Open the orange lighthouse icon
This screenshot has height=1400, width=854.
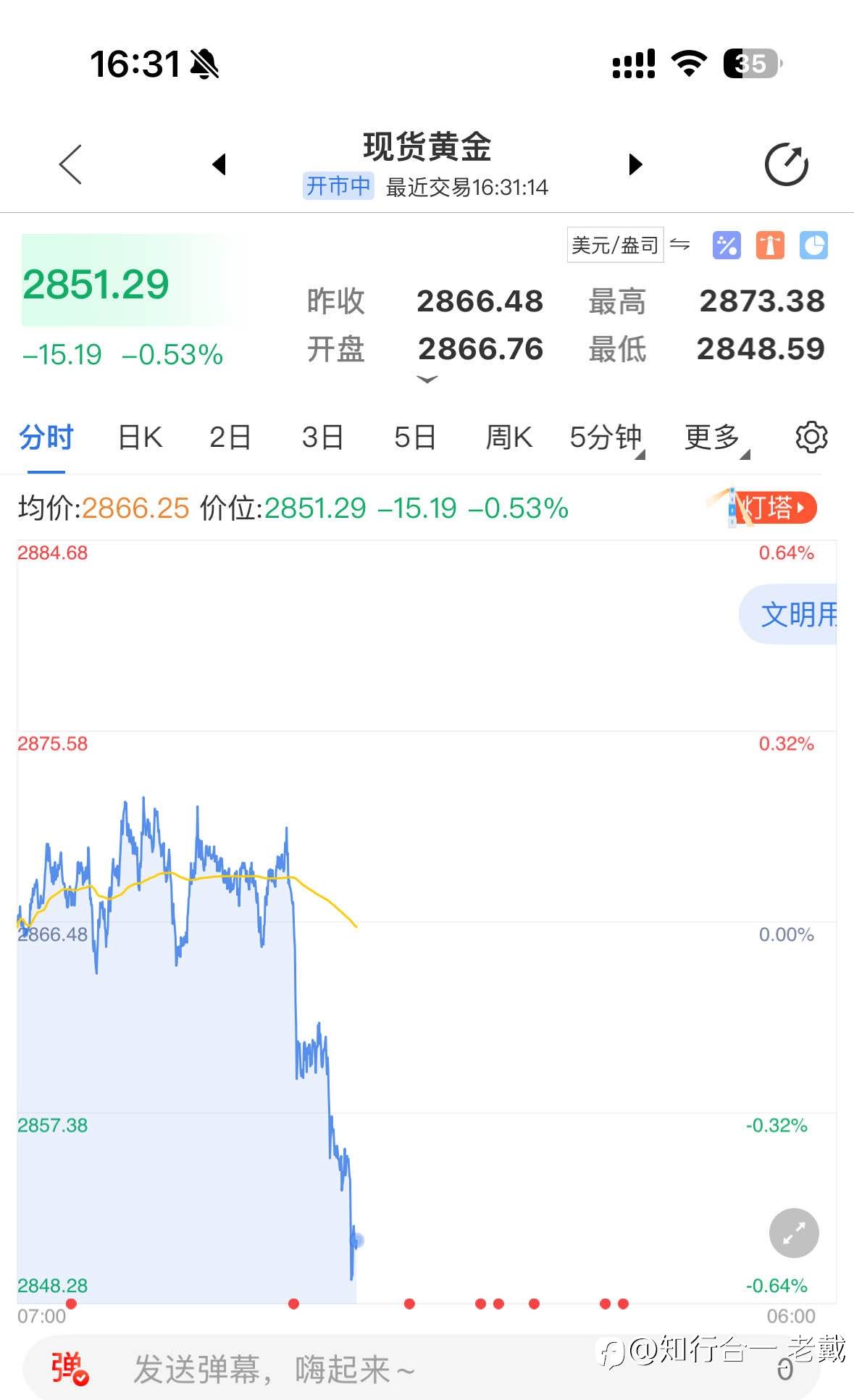click(x=770, y=246)
